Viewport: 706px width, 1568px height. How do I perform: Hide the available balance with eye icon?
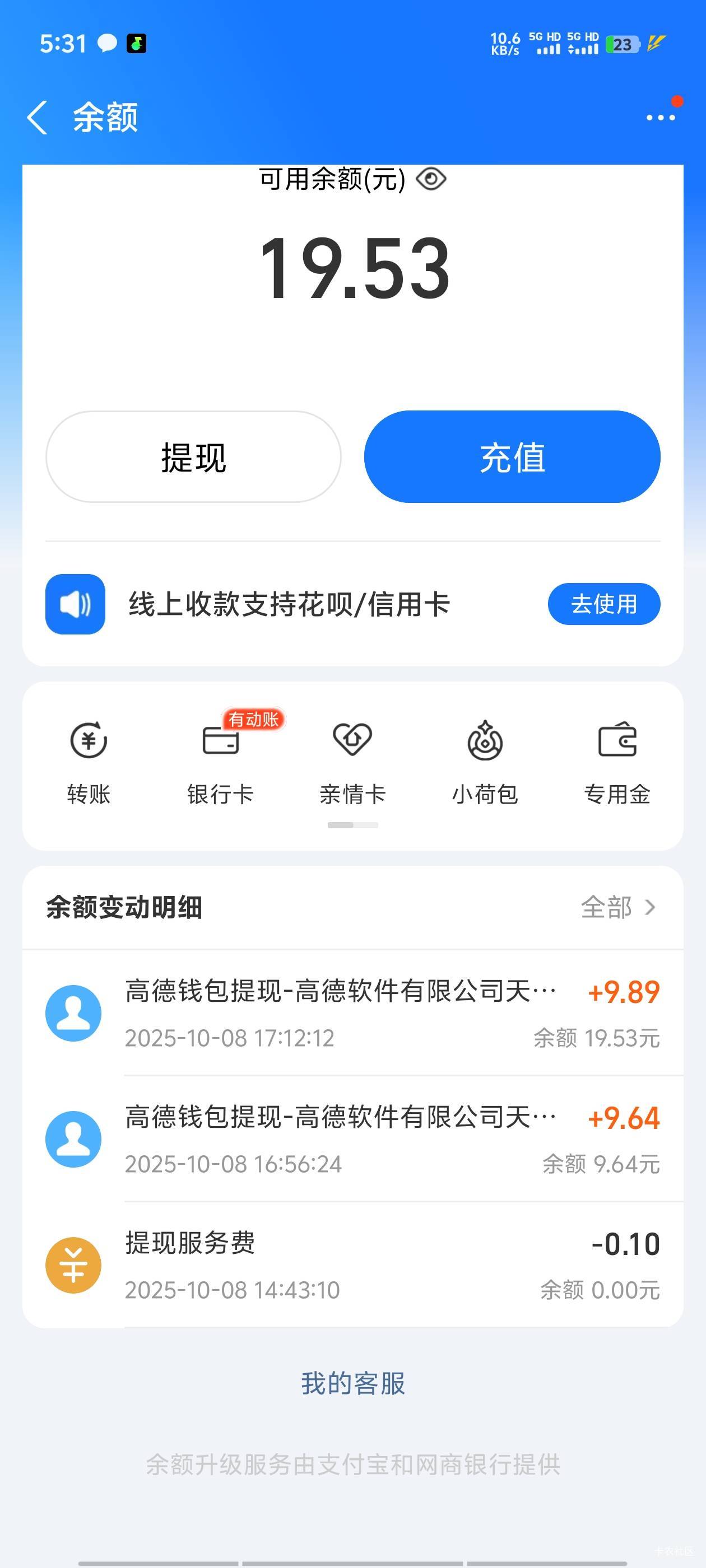pos(431,179)
